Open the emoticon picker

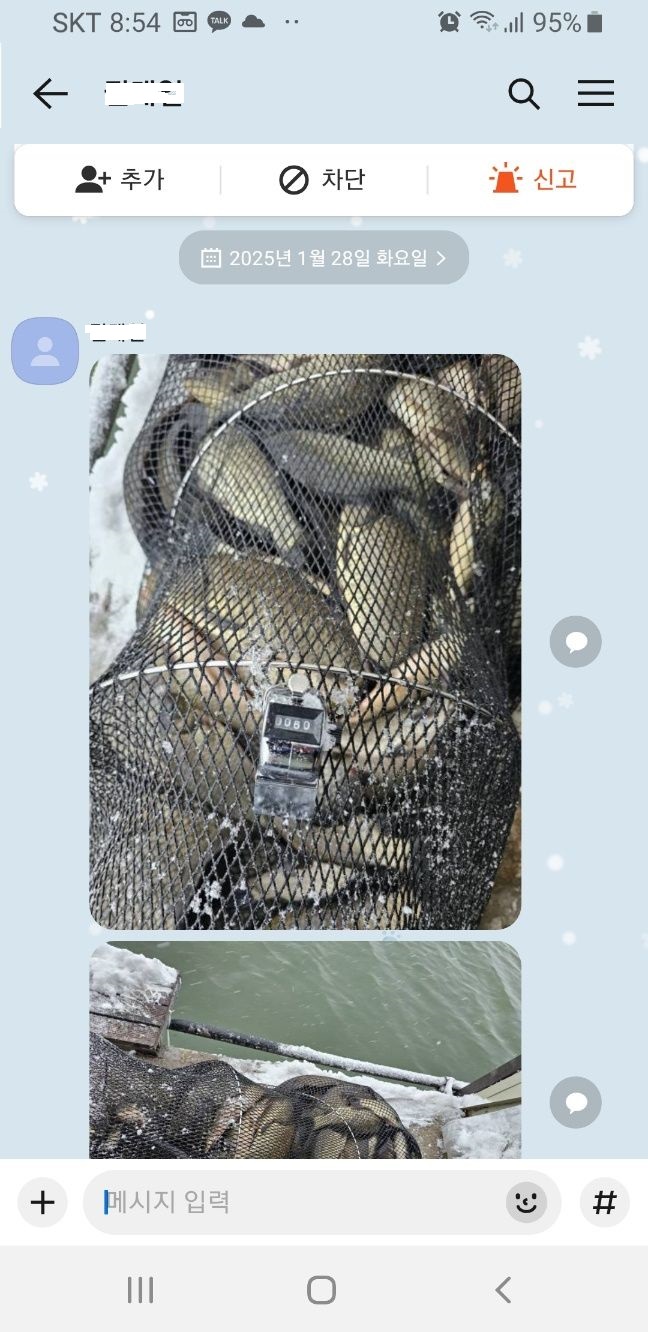526,1202
